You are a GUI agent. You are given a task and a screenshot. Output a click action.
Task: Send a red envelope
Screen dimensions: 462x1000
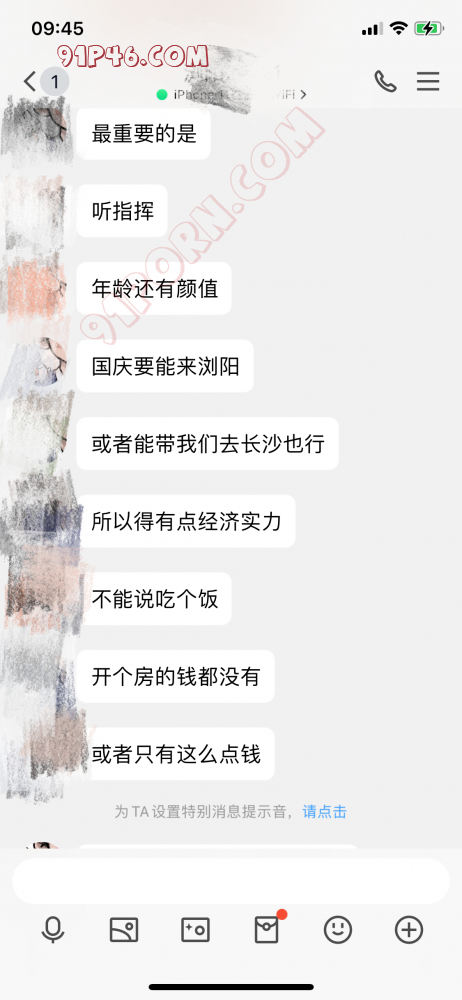point(267,929)
